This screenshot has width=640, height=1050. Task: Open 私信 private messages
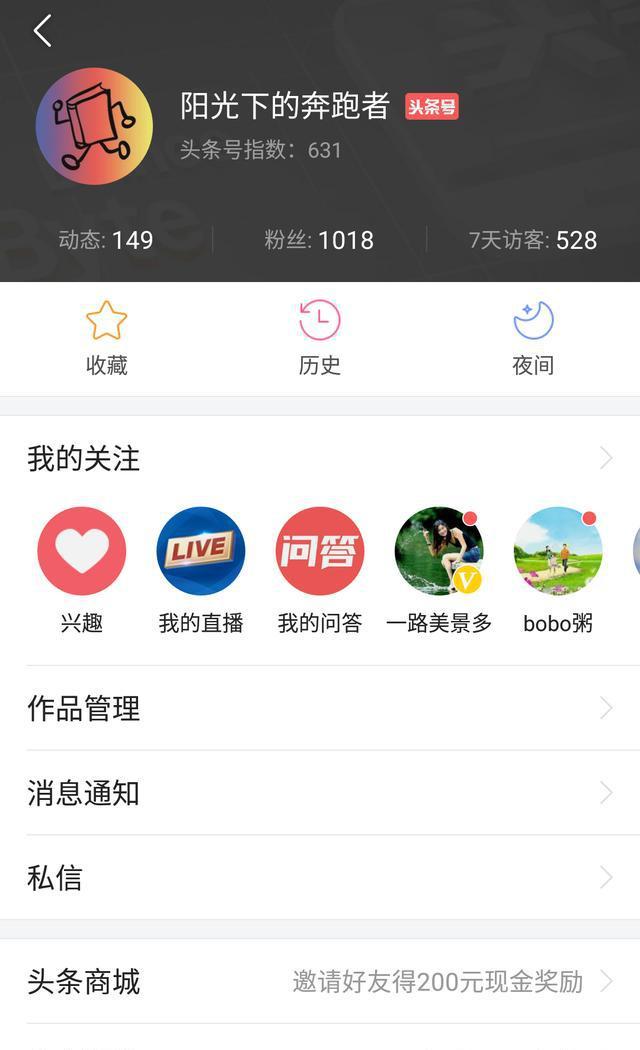point(320,878)
